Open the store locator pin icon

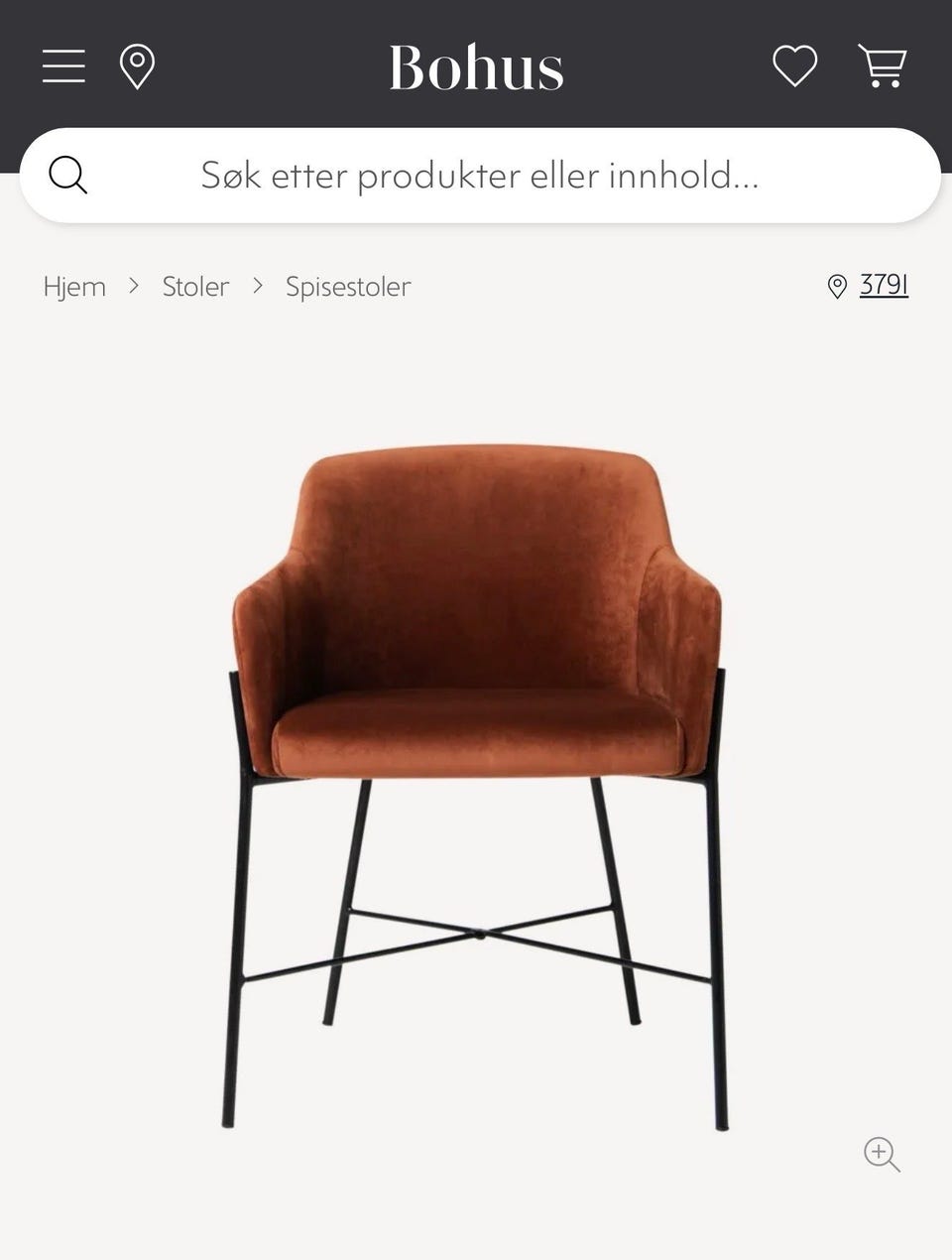(137, 66)
